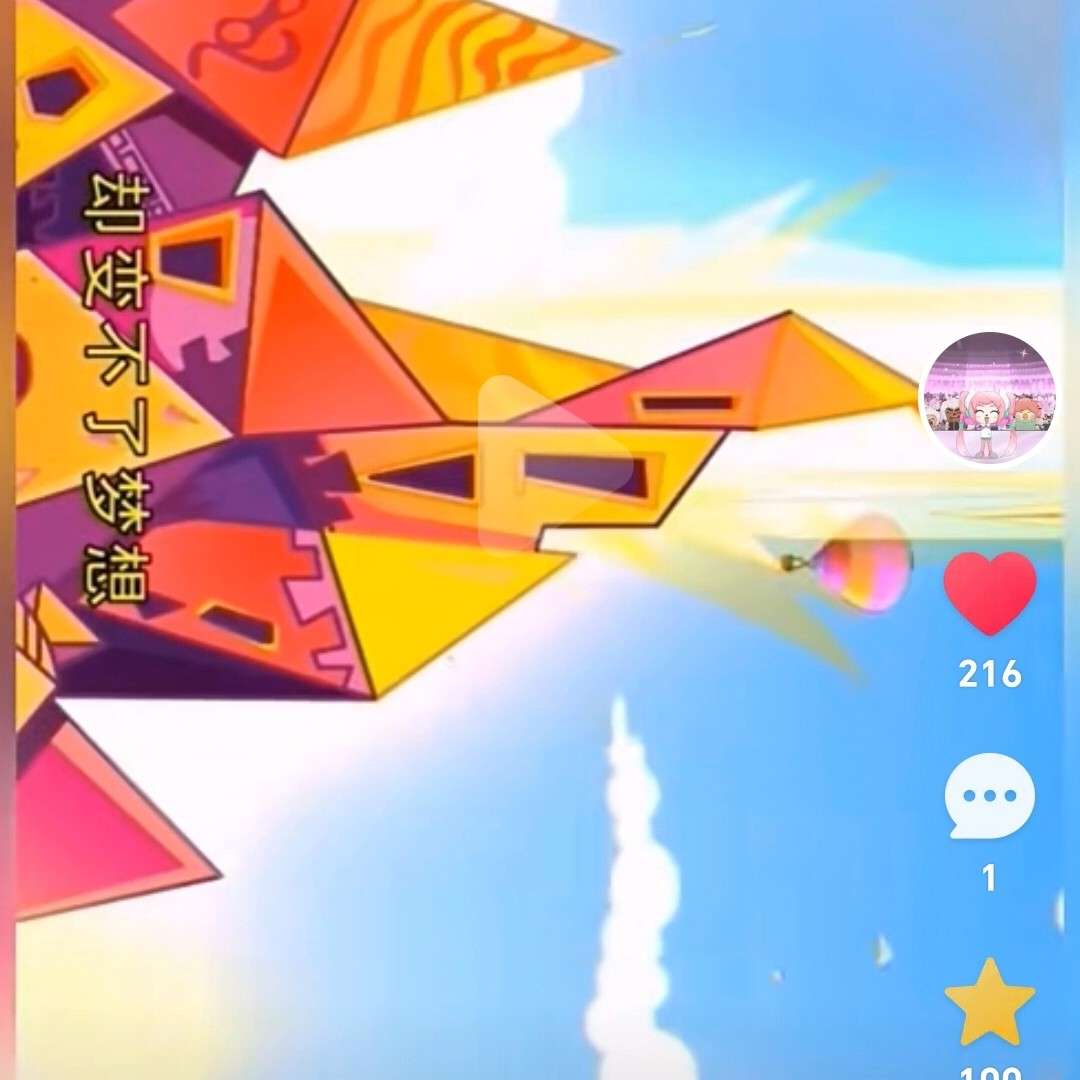Open the creator's profile avatar
1080x1080 pixels.
coord(989,398)
